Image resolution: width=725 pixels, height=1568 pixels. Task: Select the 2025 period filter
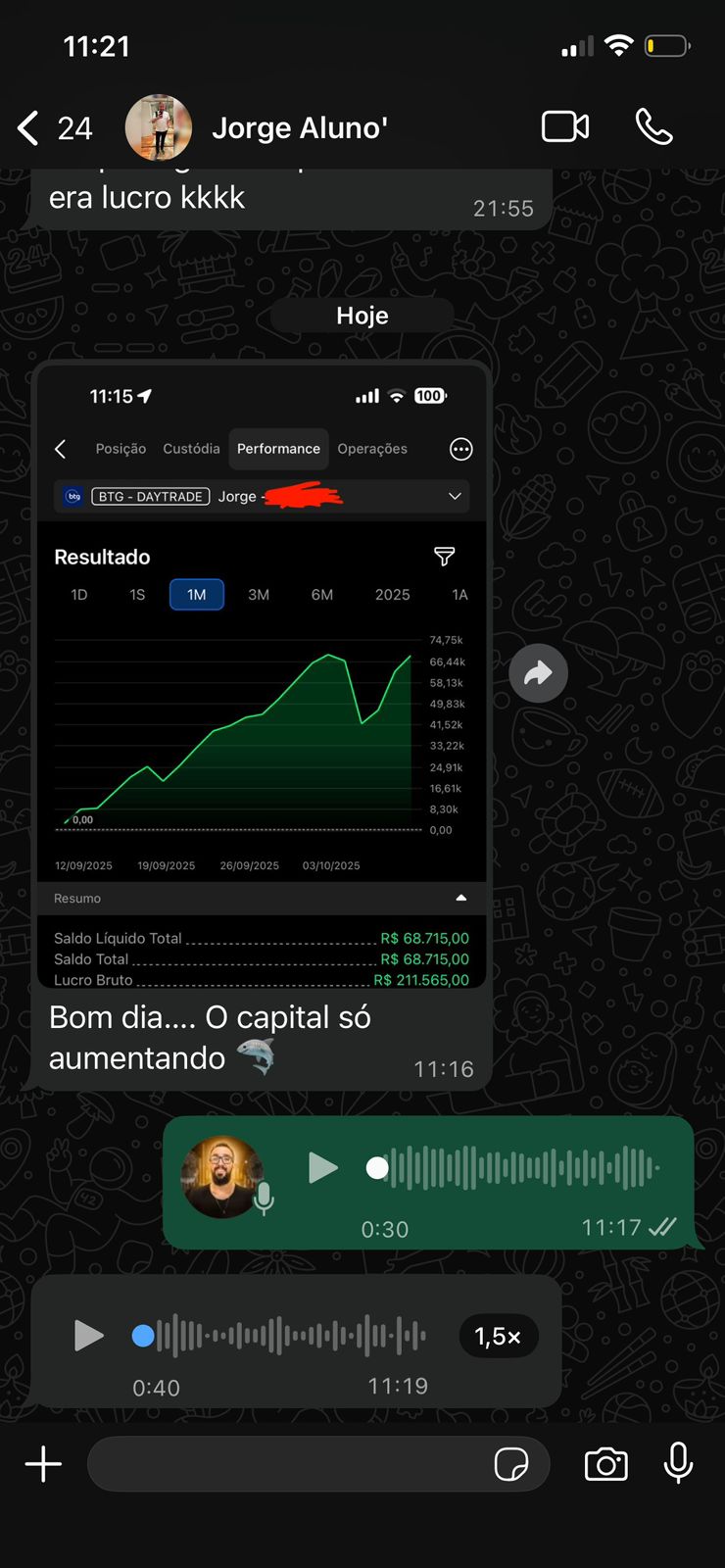(392, 595)
